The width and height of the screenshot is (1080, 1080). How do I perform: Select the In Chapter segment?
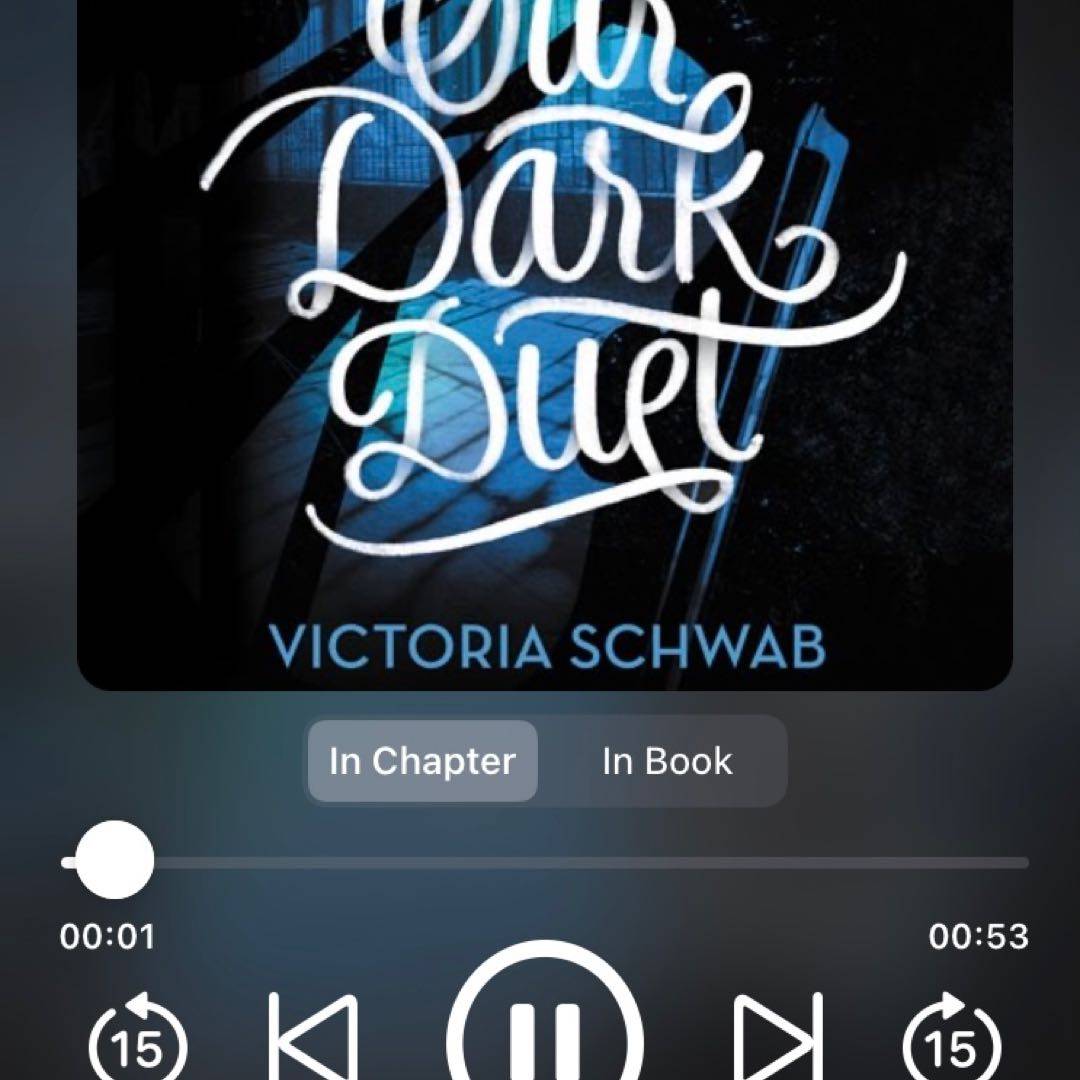coord(422,762)
